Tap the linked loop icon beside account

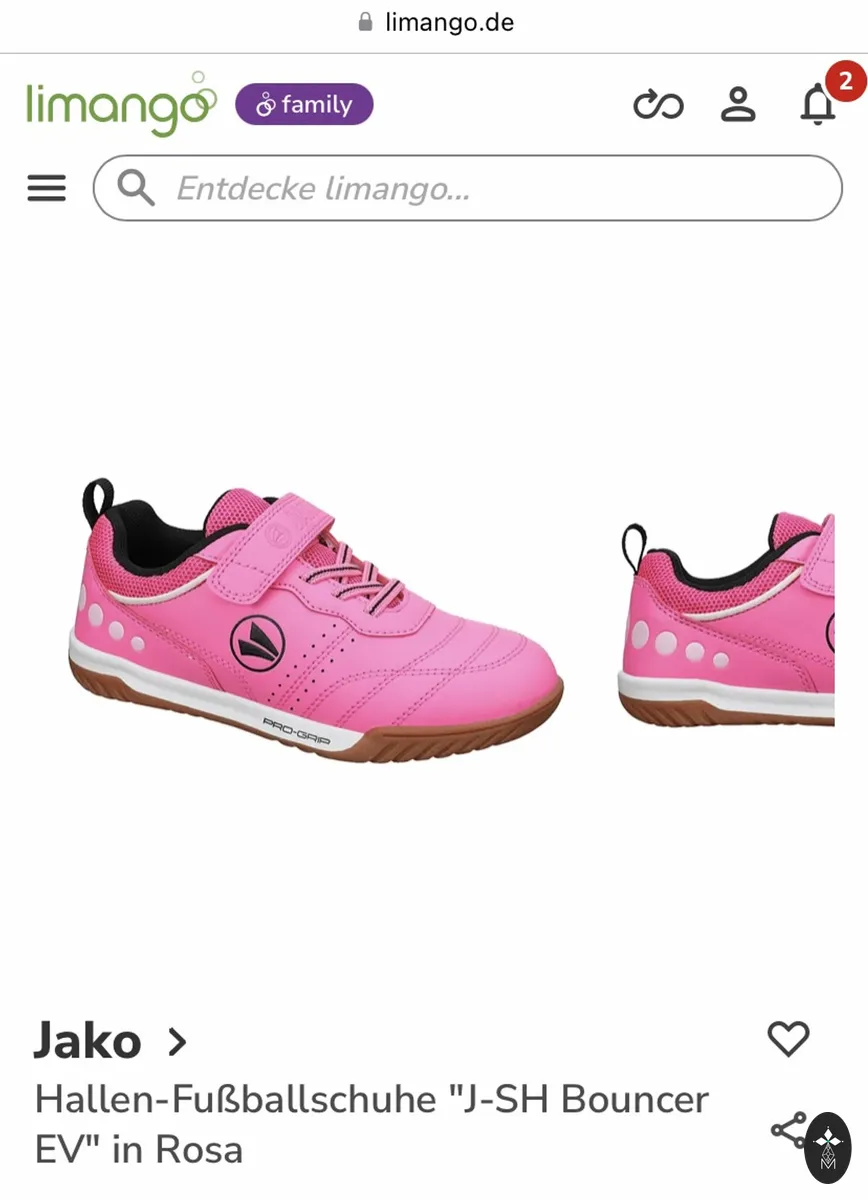click(658, 104)
